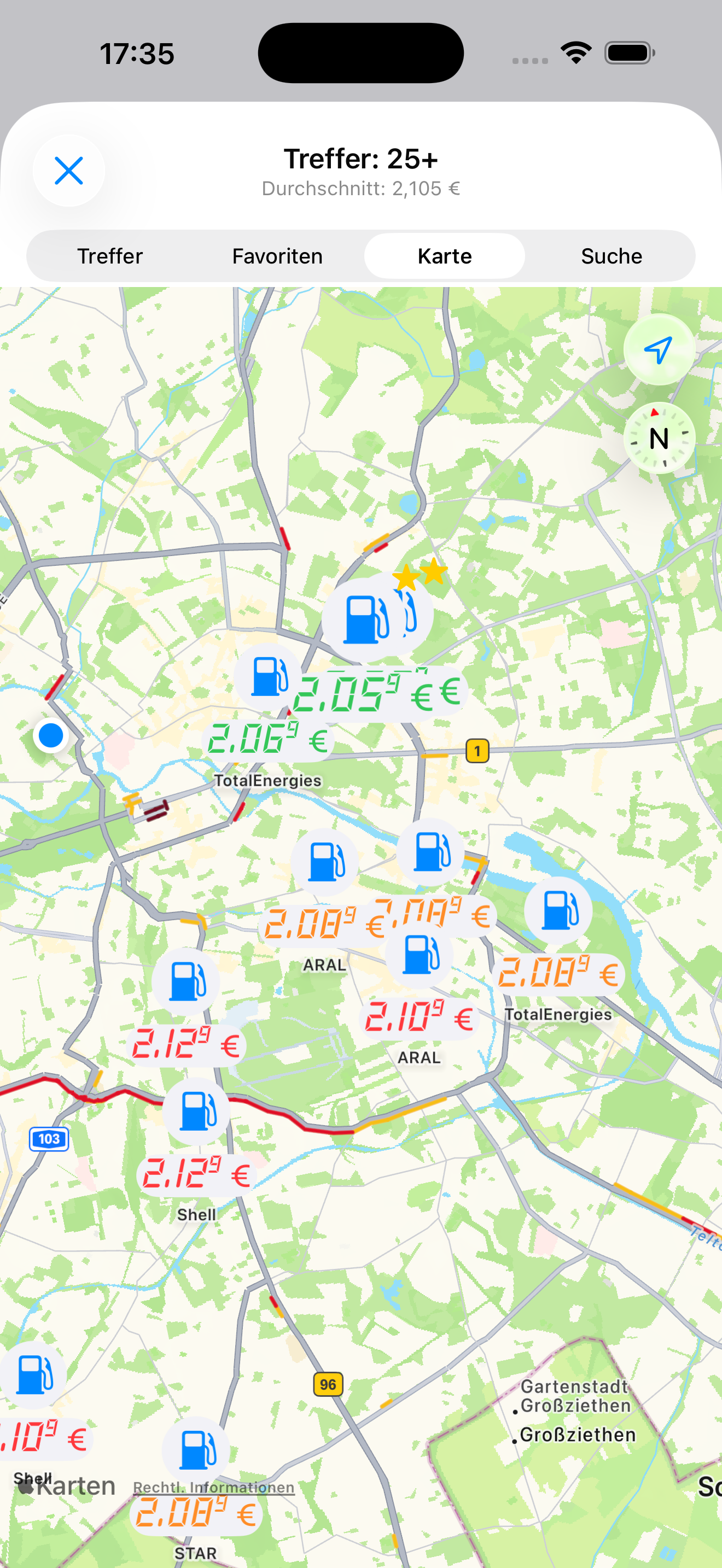722x1568 pixels.
Task: Select the Shell station pump icon
Action: coord(195,1112)
